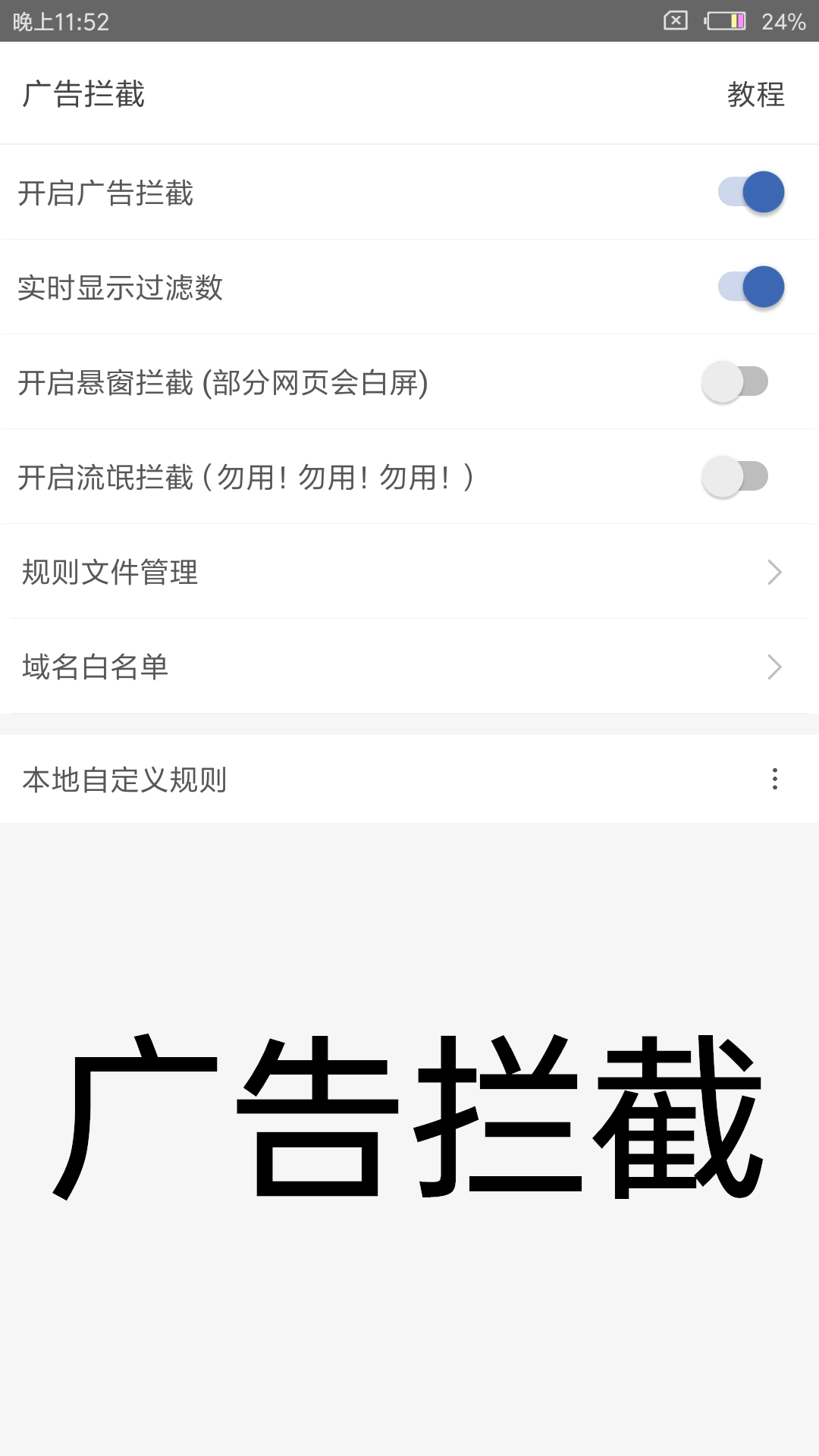
Task: Open 规则文件管理
Action: point(409,572)
